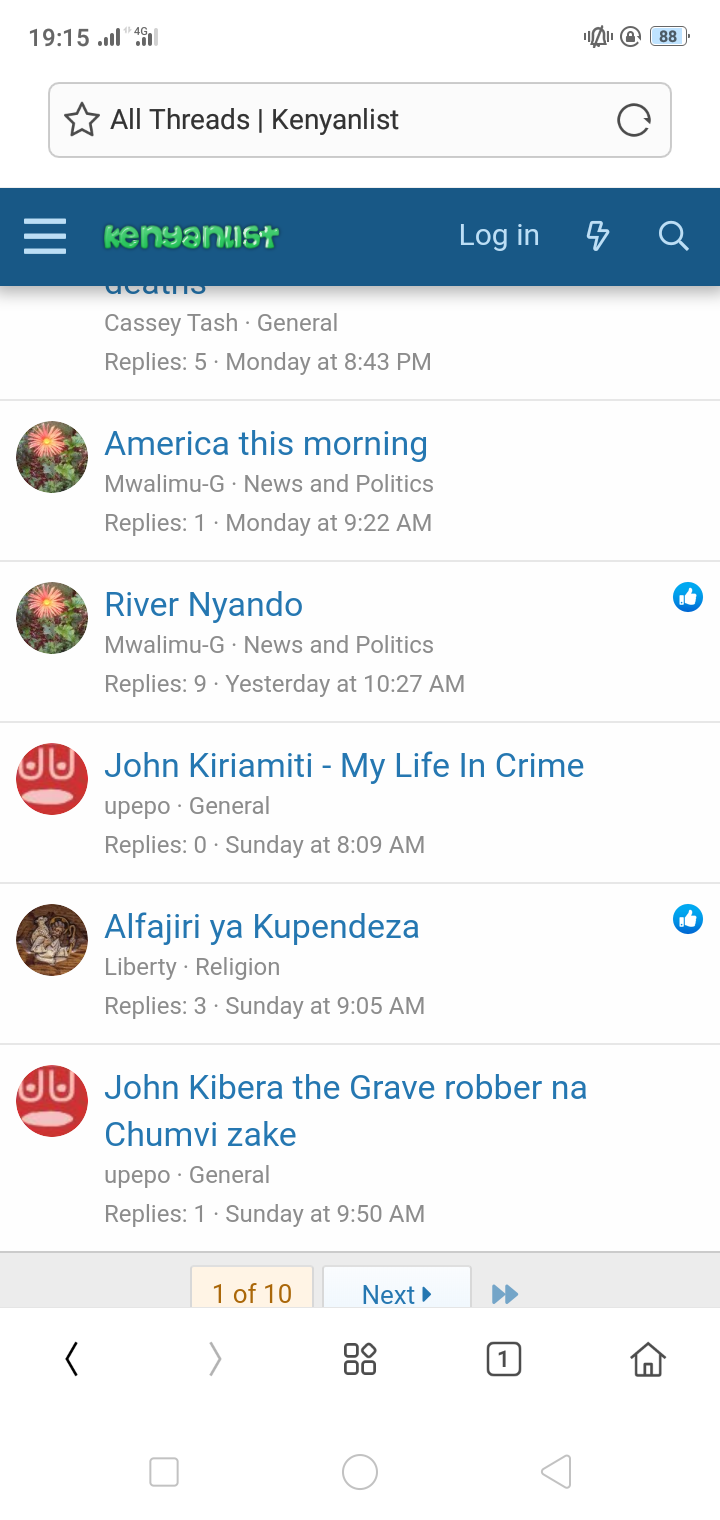Image resolution: width=720 pixels, height=1520 pixels.
Task: Open the browser menu grid icon
Action: coord(359,1359)
